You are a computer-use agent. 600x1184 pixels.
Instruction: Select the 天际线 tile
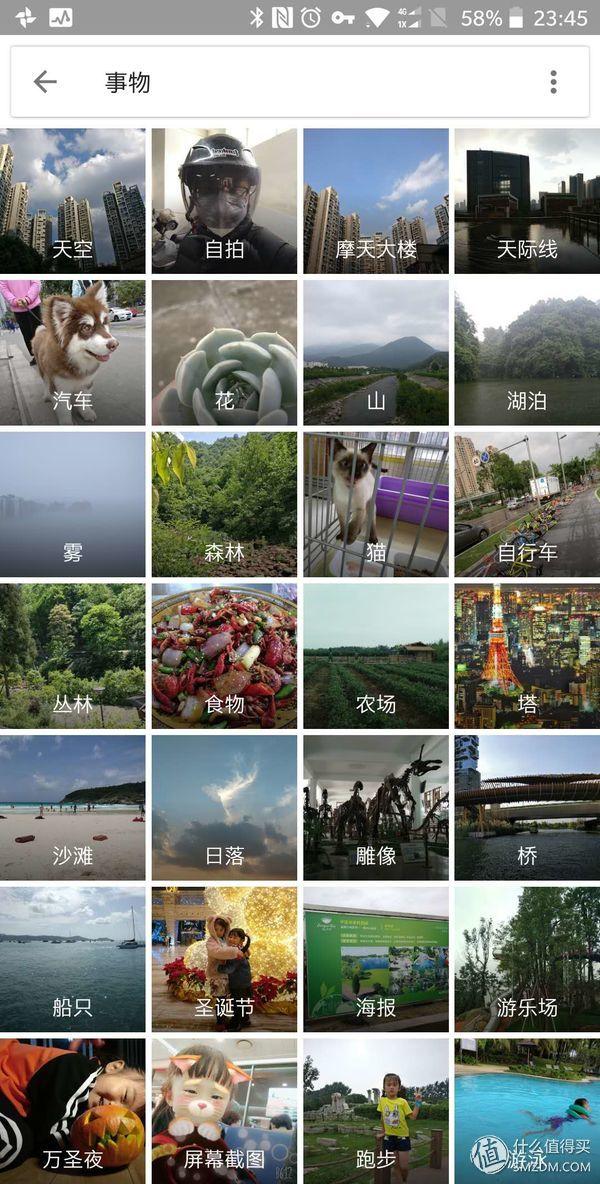[x=528, y=201]
